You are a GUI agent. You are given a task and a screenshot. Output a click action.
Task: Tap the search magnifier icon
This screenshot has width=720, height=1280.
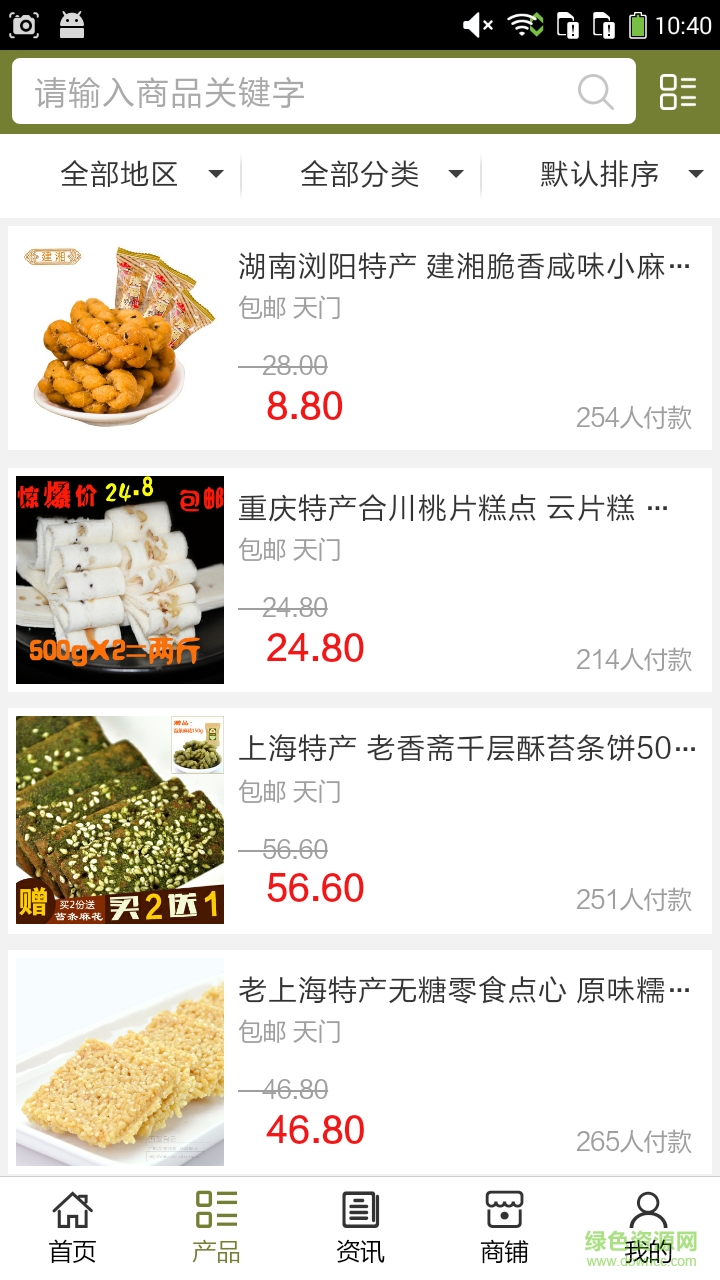pyautogui.click(x=596, y=92)
